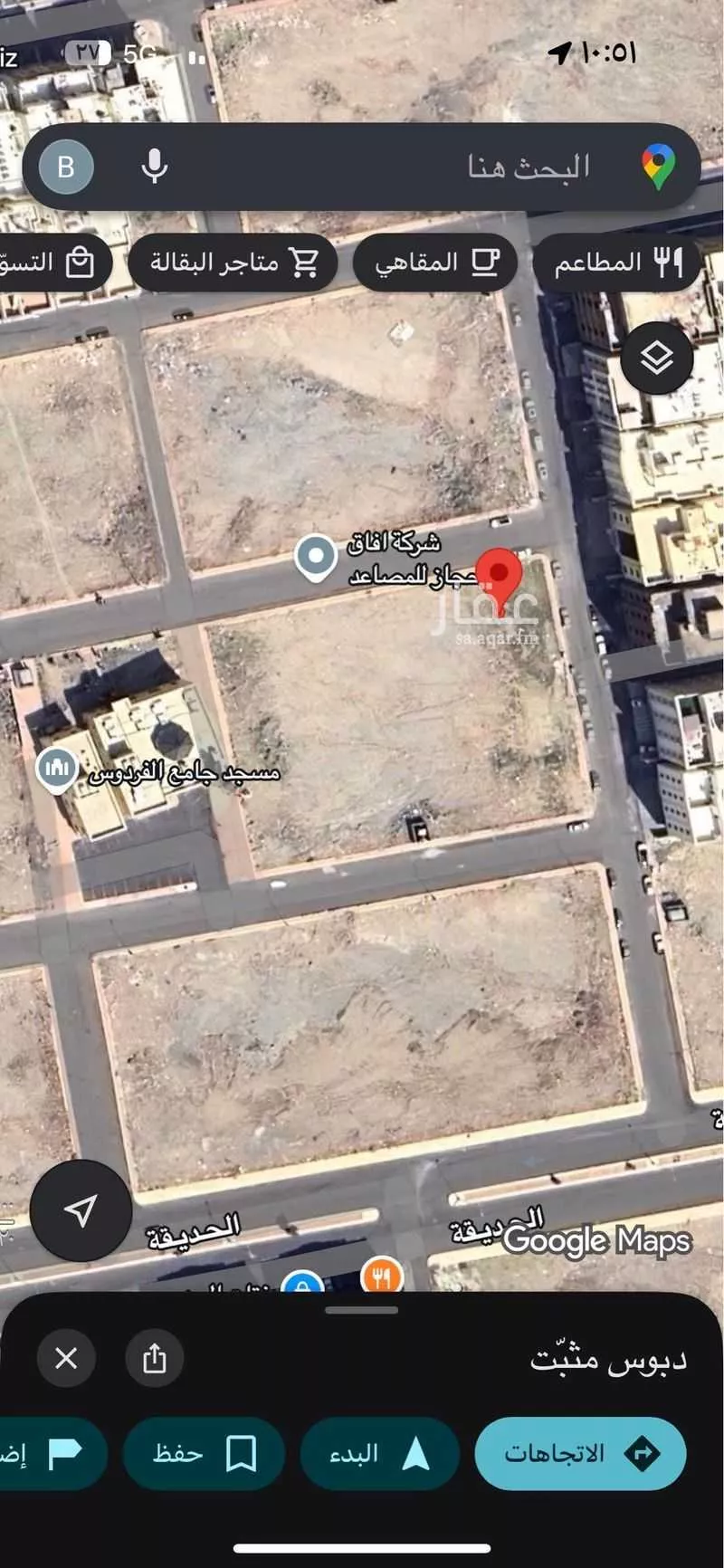
Task: Tap the flag chip to add a label
Action: pos(50,1454)
